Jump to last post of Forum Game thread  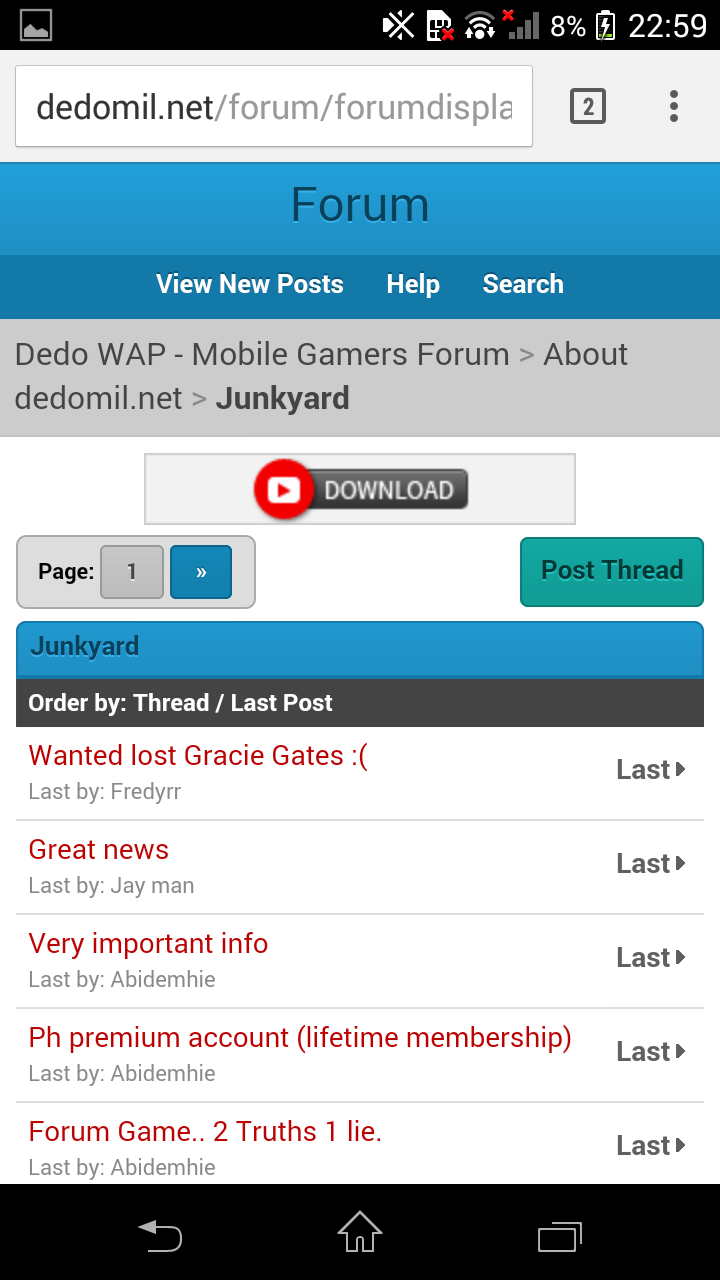pyautogui.click(x=651, y=1146)
